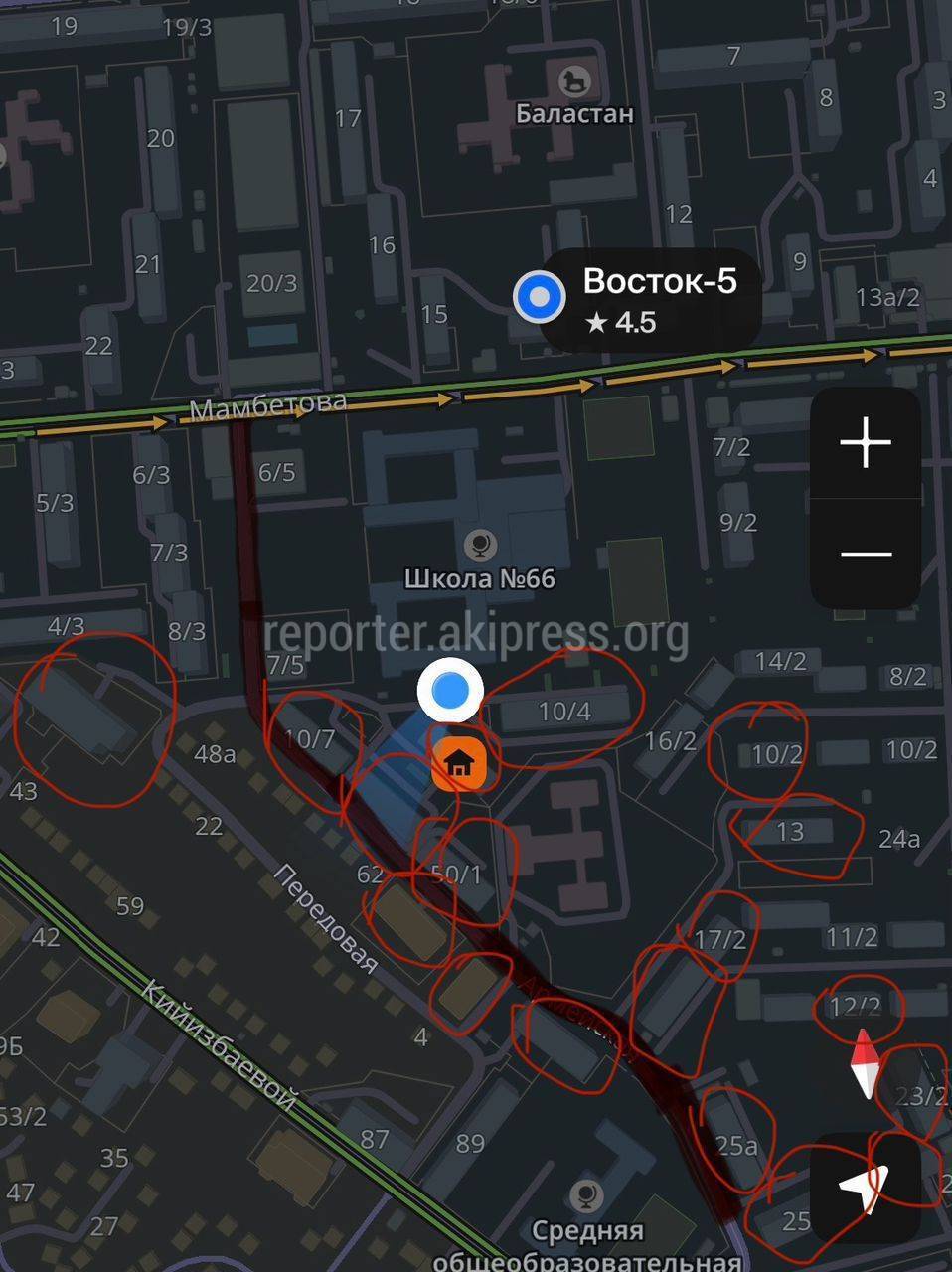
Task: Center the map on my location
Action: [864, 1184]
